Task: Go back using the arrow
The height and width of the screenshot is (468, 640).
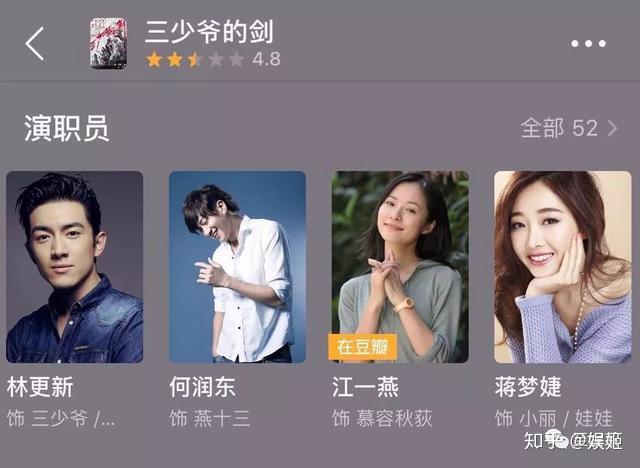Action: (x=36, y=44)
